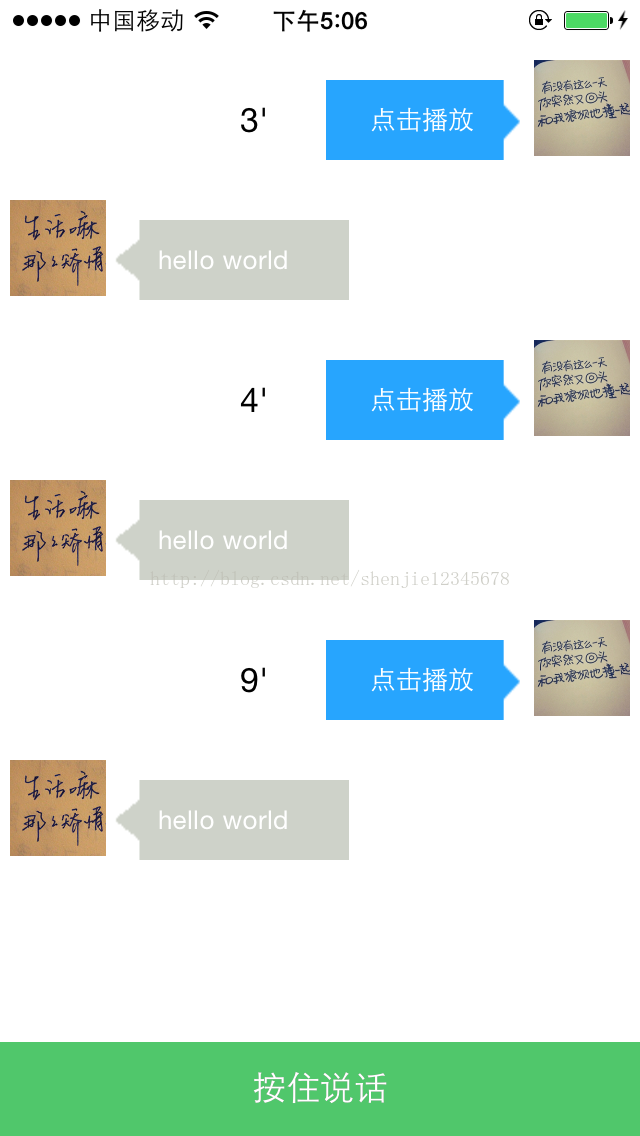Tap the 按住说话 hold-to-talk button

(320, 1088)
